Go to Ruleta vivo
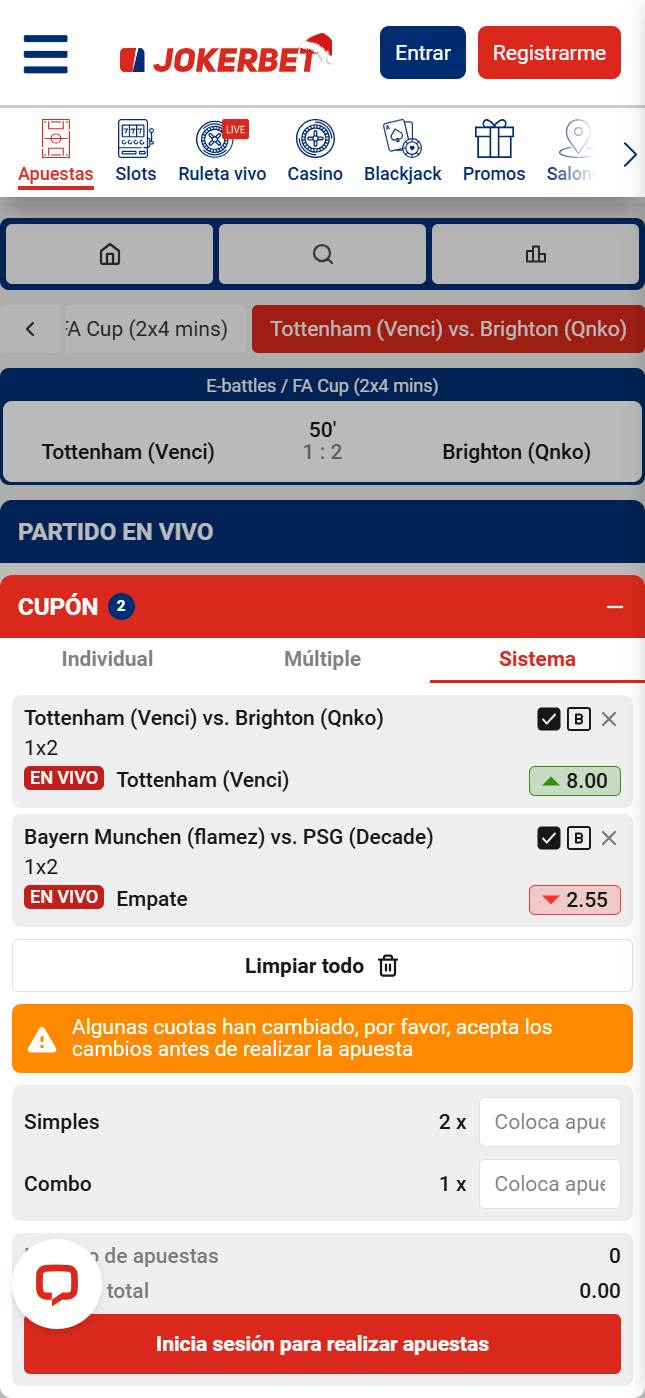645x1398 pixels. pos(222,152)
